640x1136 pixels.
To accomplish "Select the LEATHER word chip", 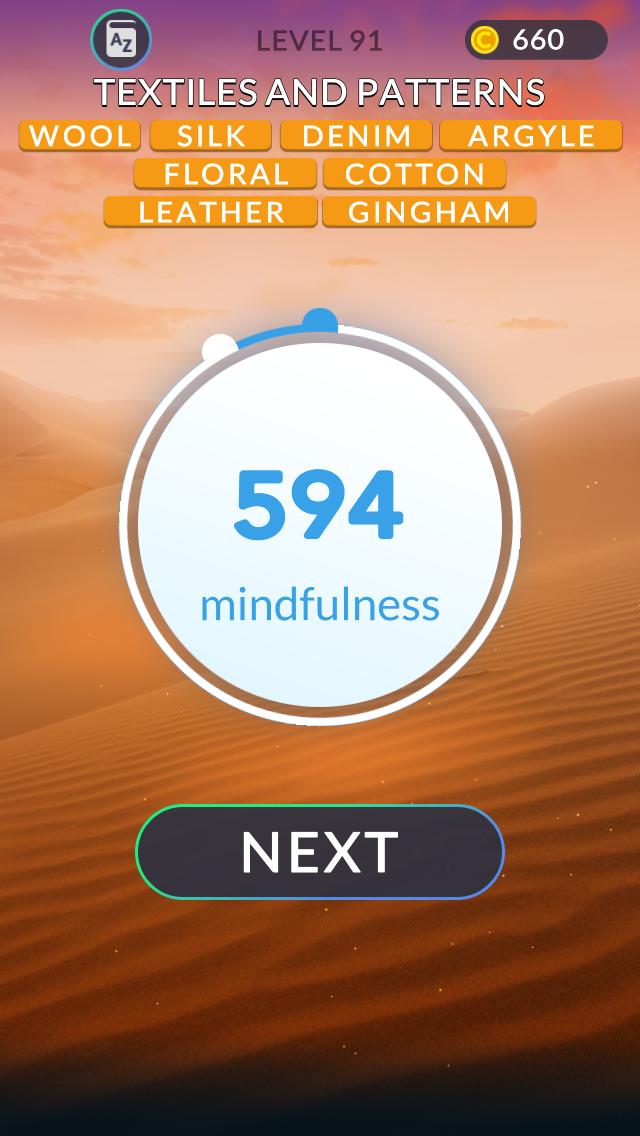I will (211, 212).
